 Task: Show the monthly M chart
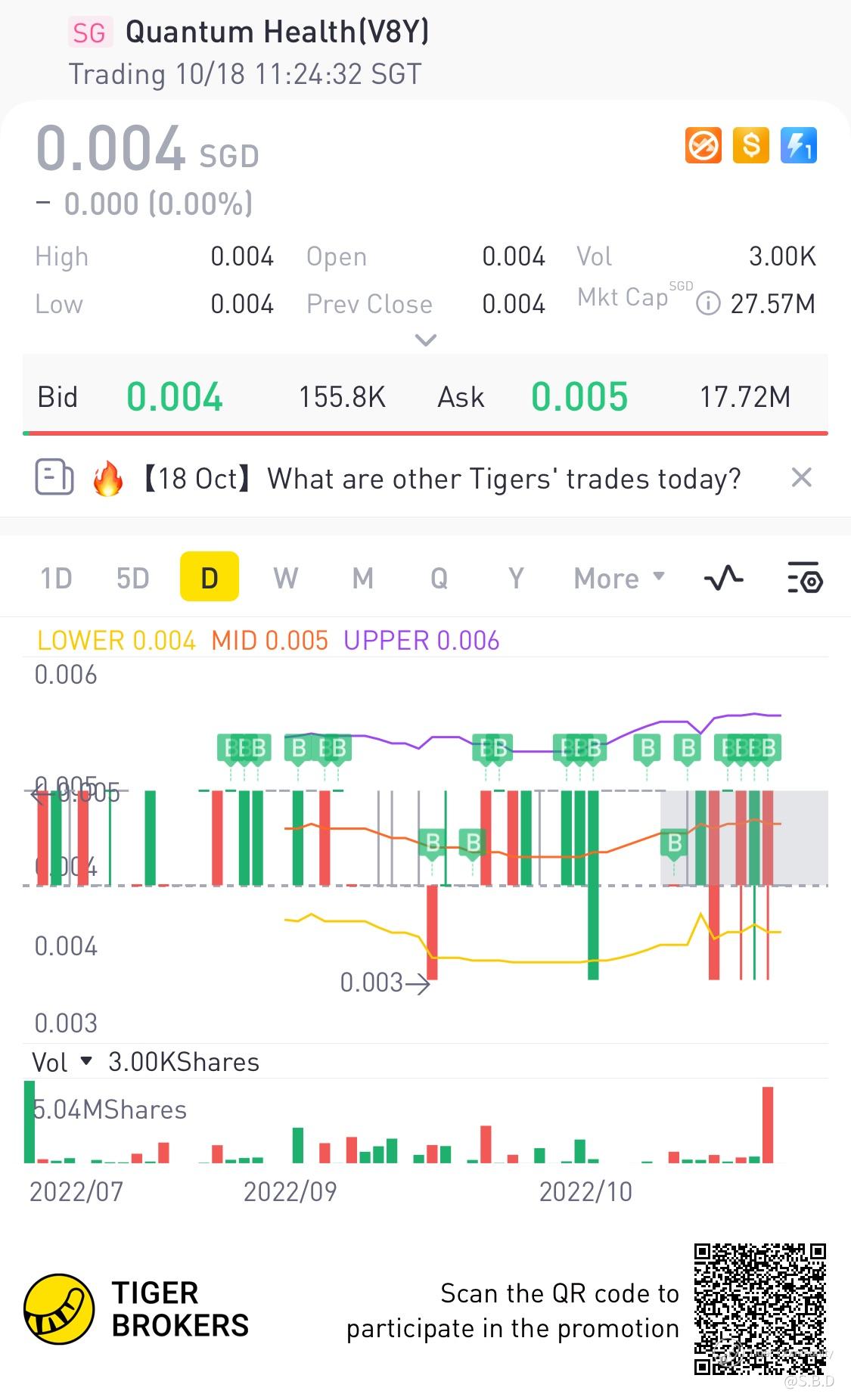point(362,579)
